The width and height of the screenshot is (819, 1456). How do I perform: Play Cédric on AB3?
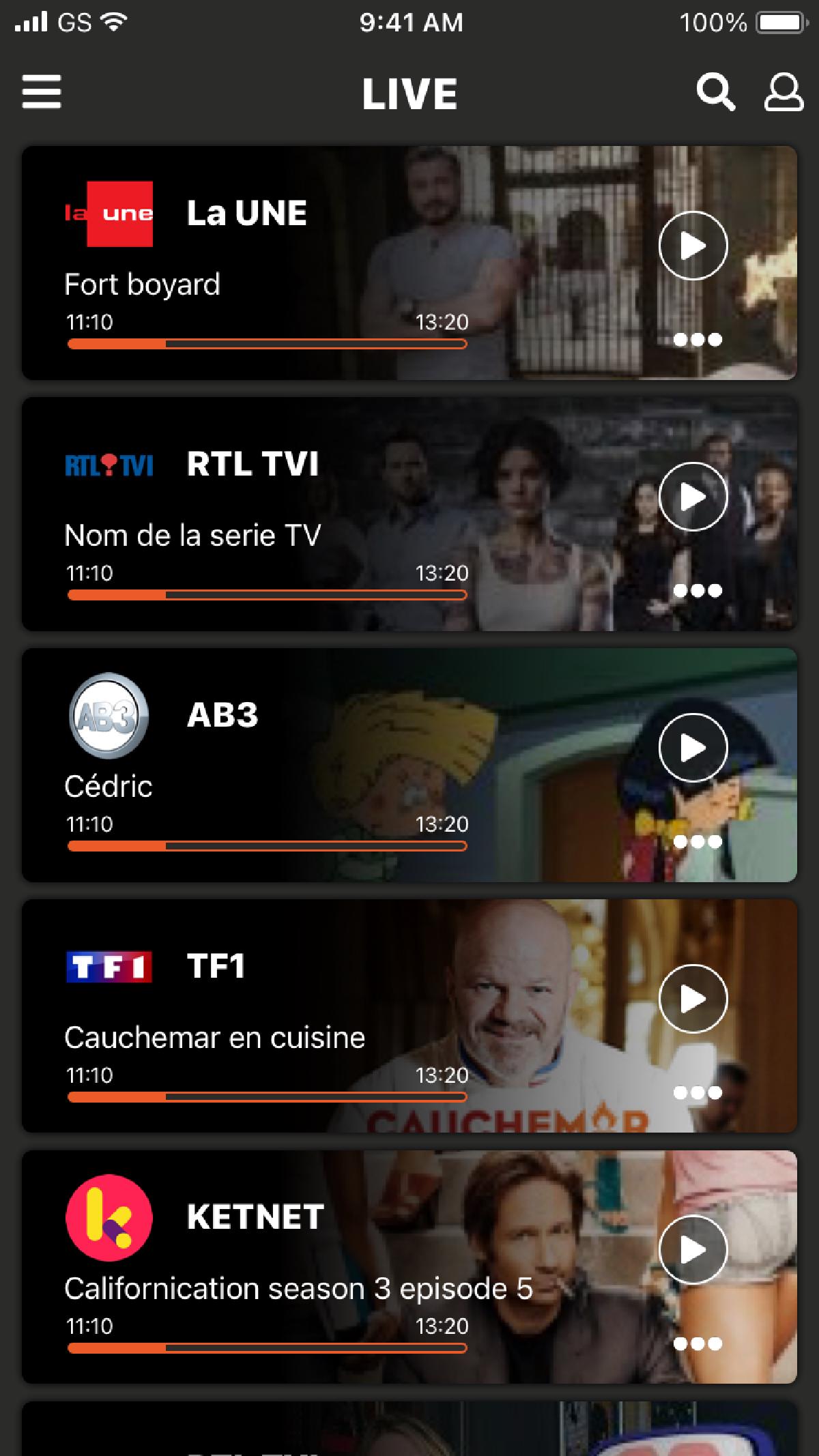(693, 748)
